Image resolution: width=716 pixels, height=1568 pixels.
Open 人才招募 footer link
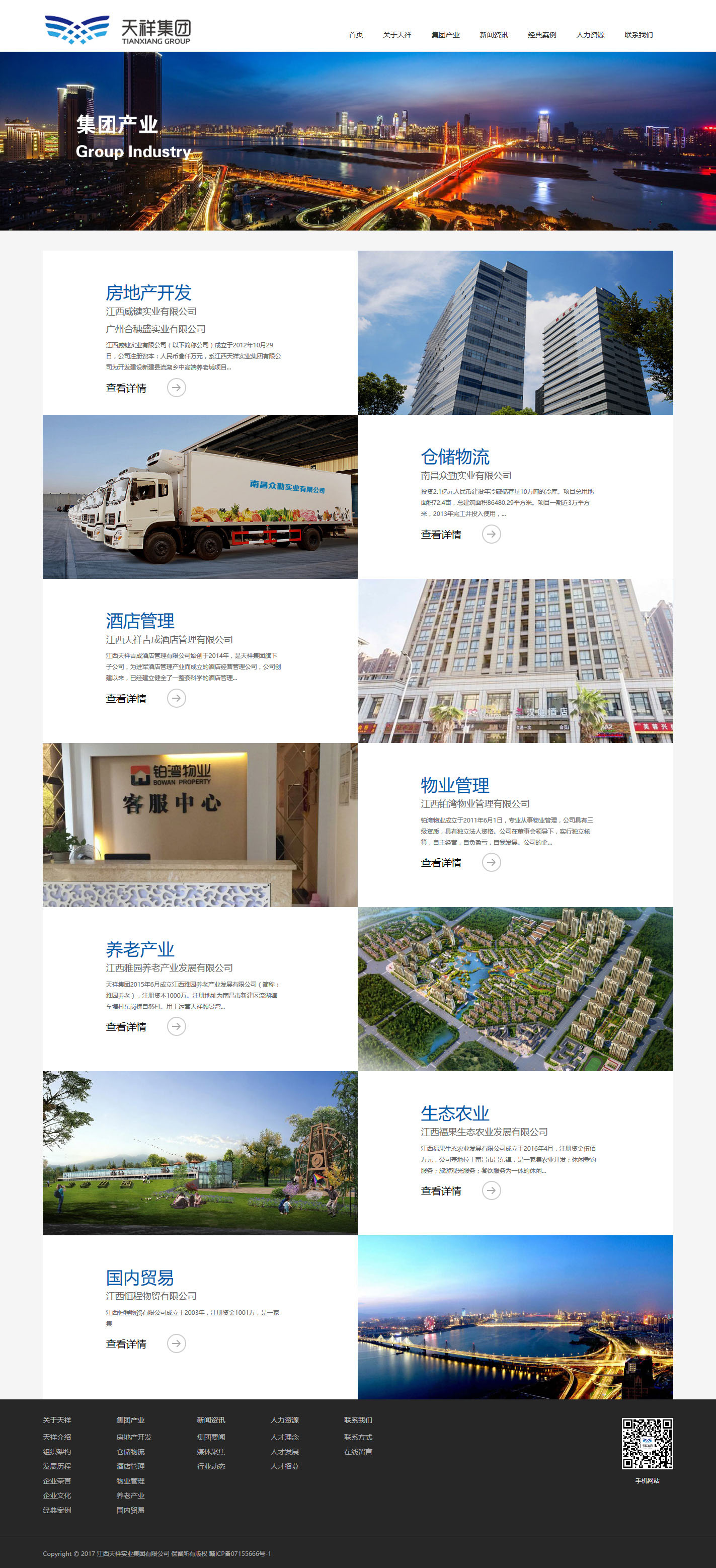coord(284,1466)
